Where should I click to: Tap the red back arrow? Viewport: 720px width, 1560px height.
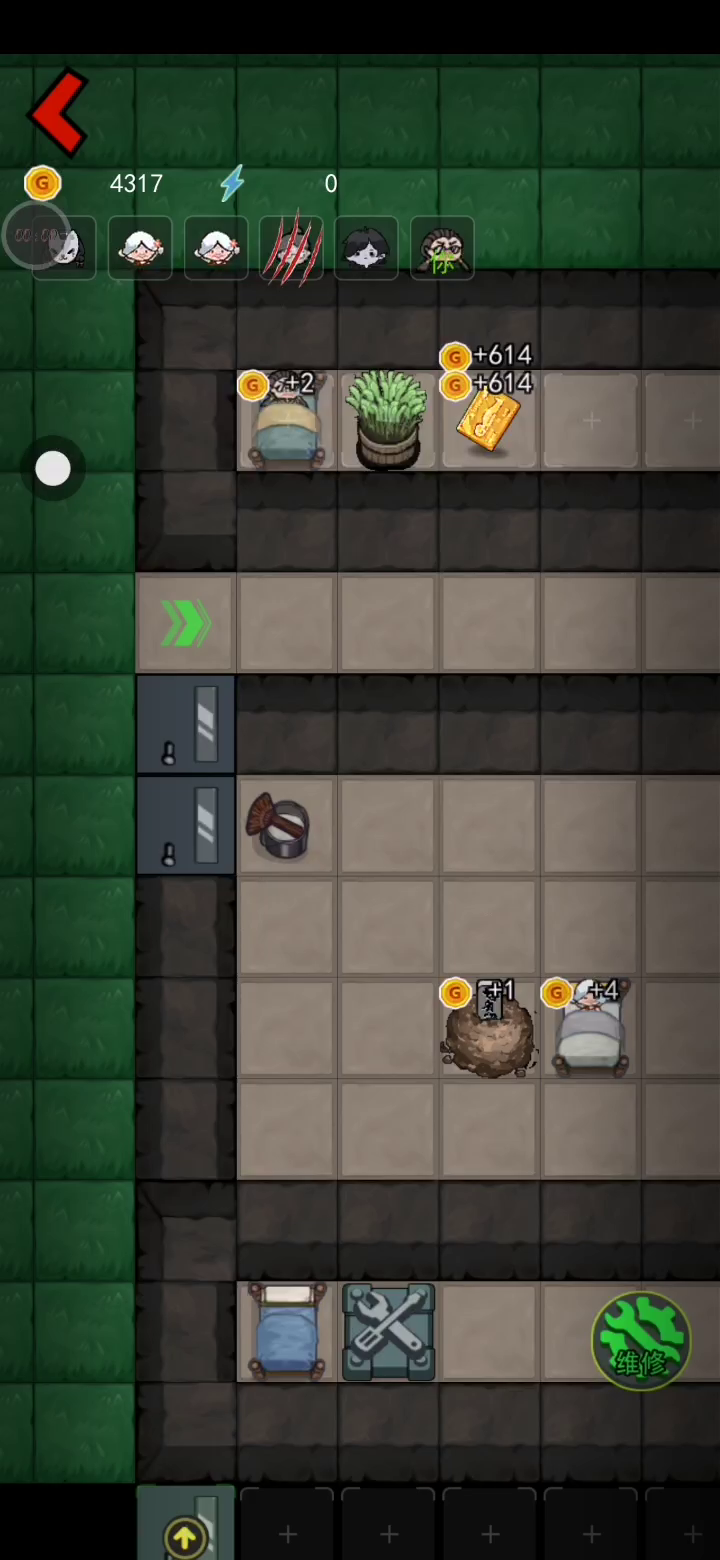tap(58, 111)
